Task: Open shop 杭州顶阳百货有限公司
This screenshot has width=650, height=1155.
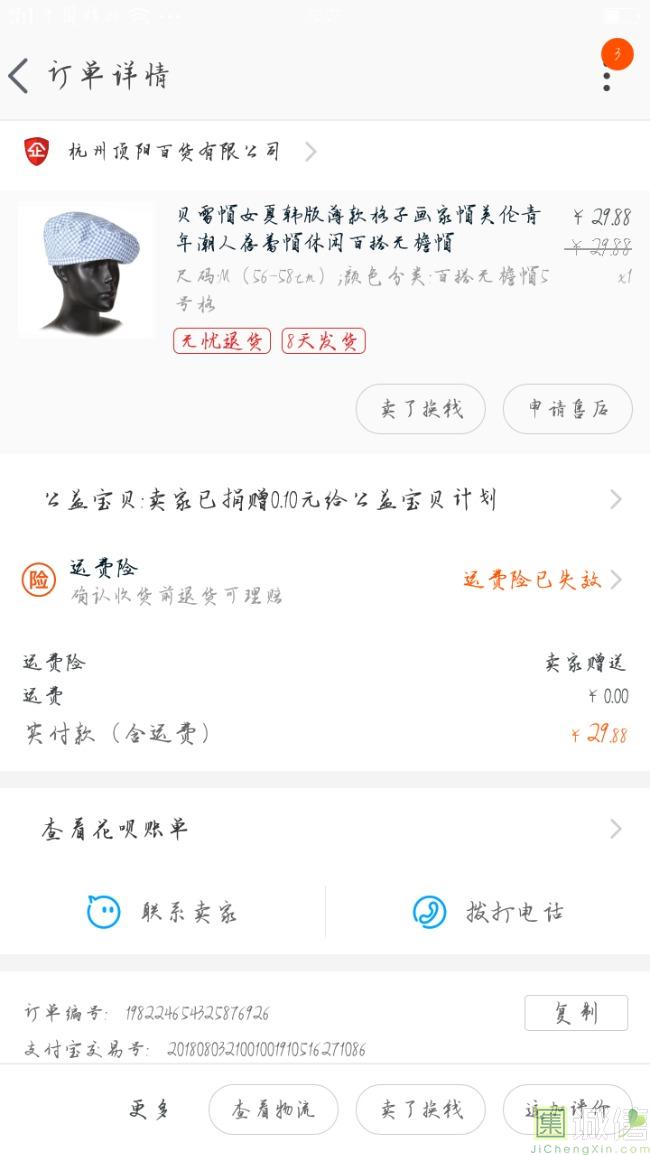Action: 174,152
